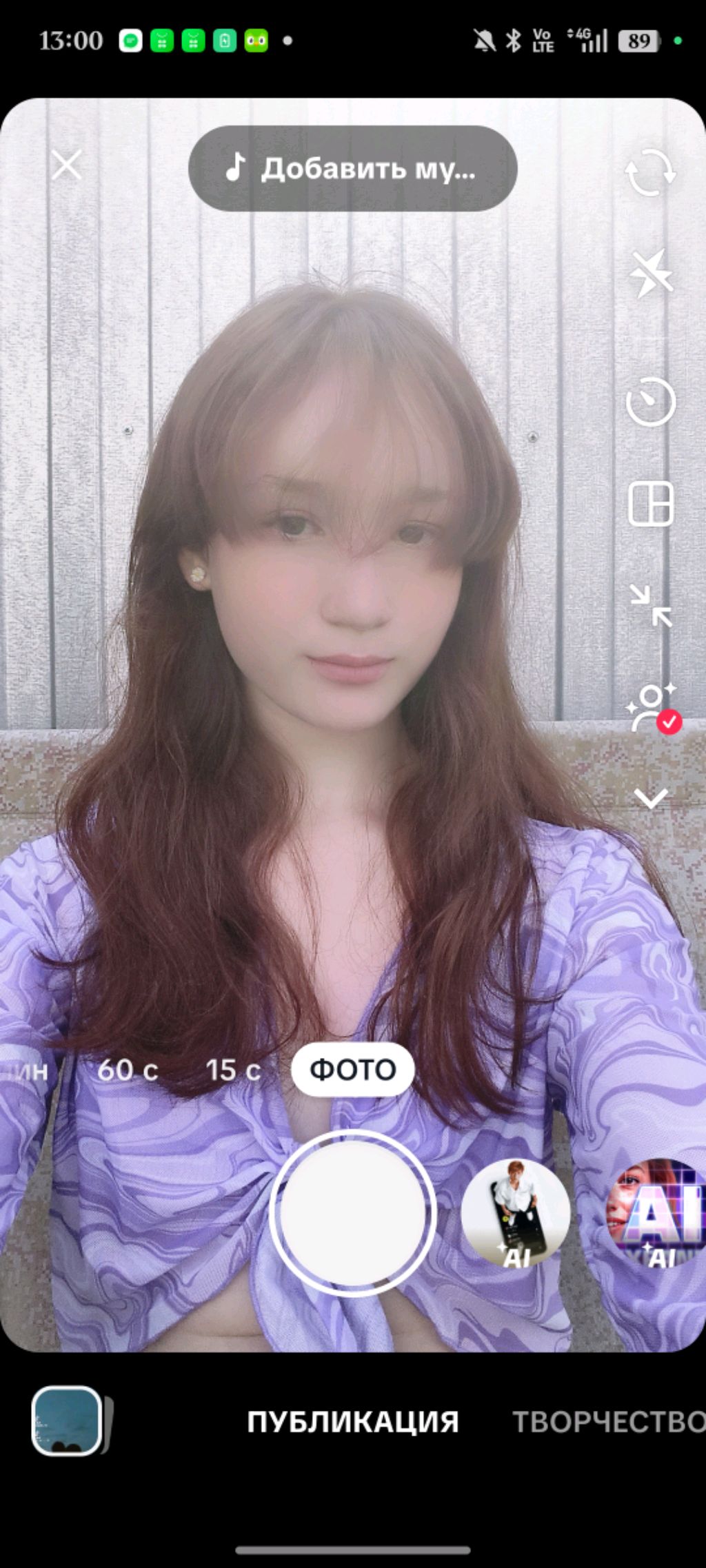Toggle the flash icon

click(x=650, y=274)
